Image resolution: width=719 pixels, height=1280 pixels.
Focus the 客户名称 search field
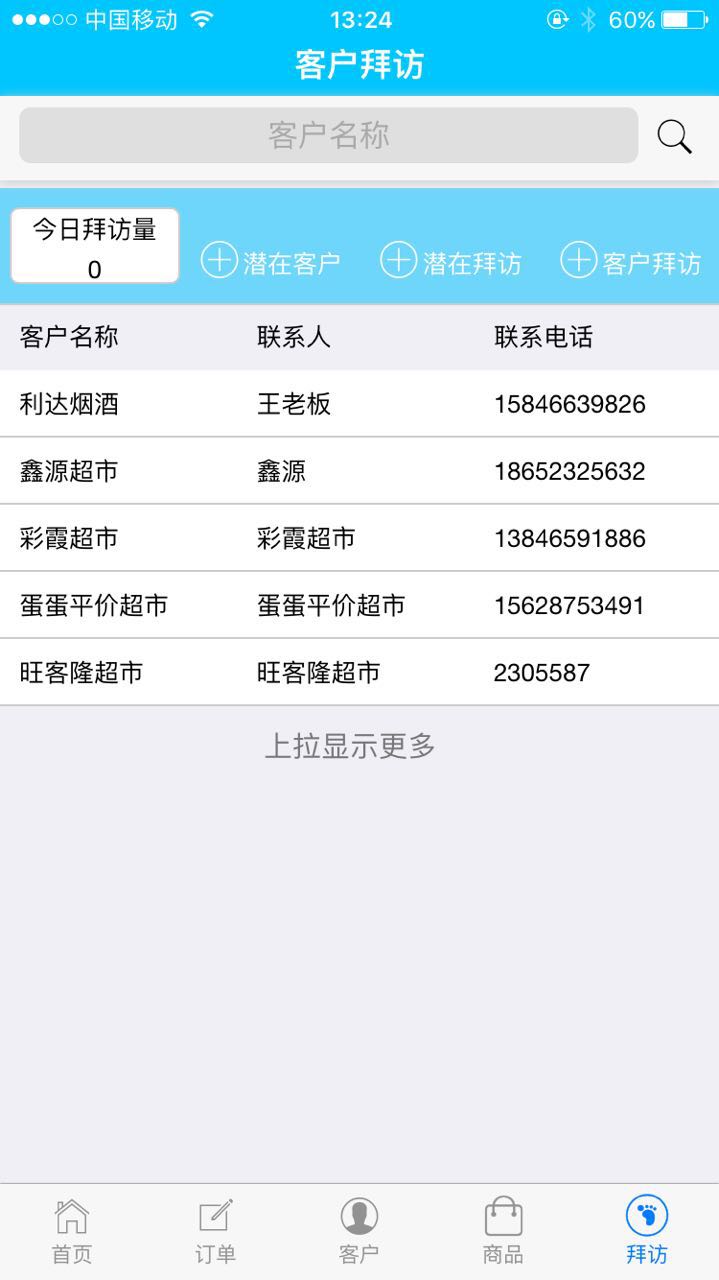pos(328,136)
